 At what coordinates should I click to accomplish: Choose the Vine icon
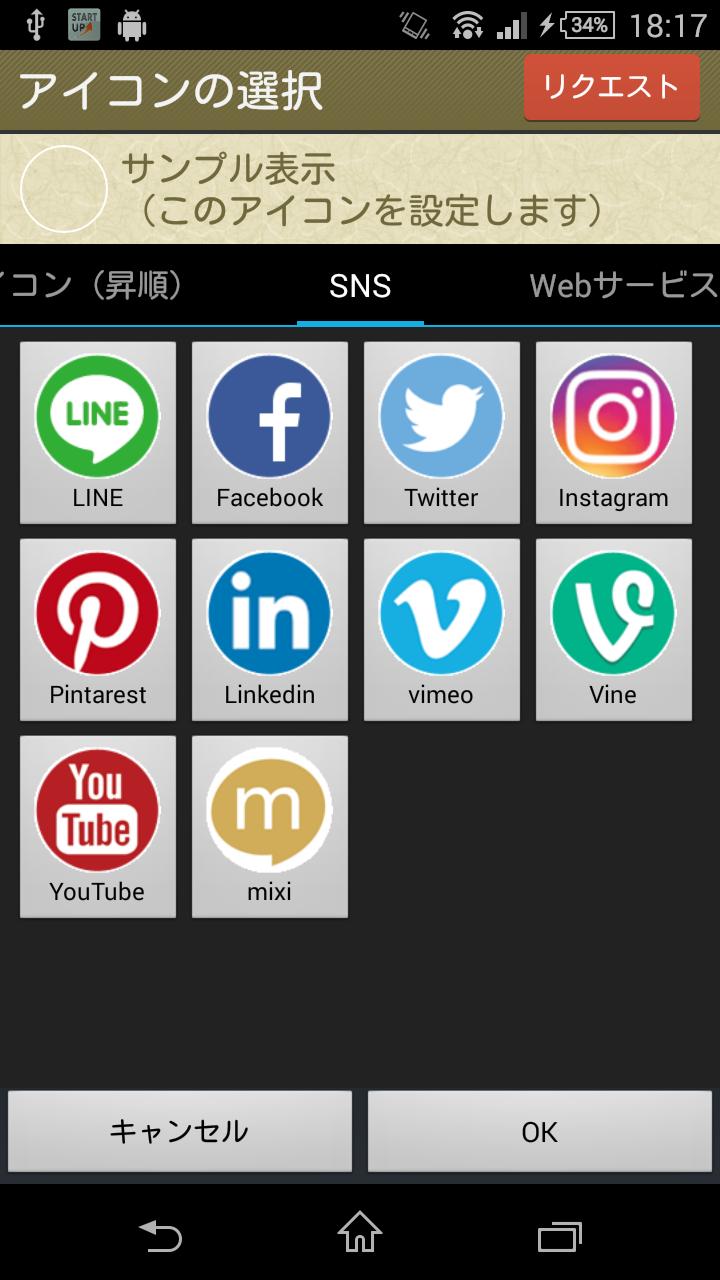[614, 629]
